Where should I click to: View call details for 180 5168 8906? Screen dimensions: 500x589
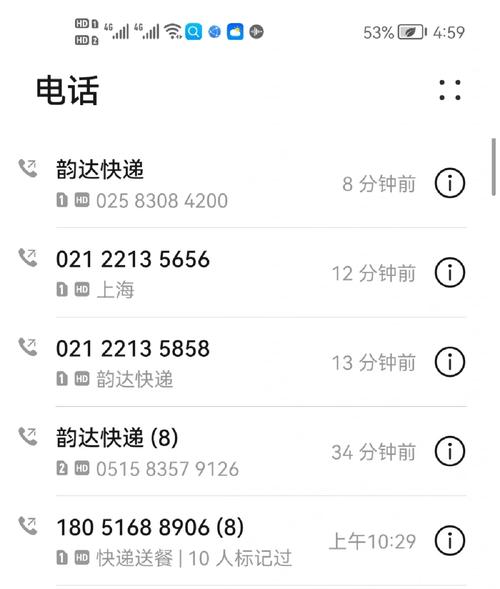click(x=450, y=541)
